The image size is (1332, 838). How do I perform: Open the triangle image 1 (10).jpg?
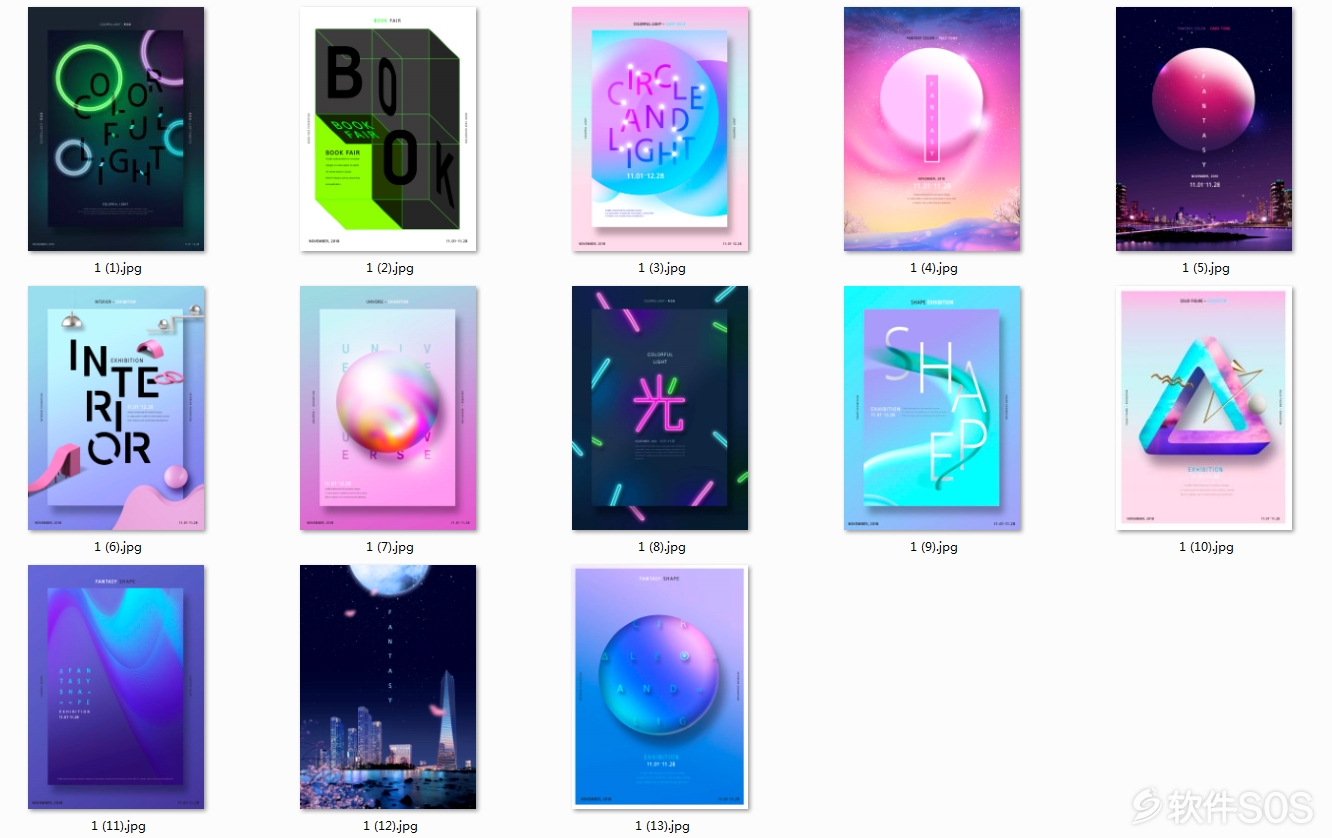[1204, 408]
